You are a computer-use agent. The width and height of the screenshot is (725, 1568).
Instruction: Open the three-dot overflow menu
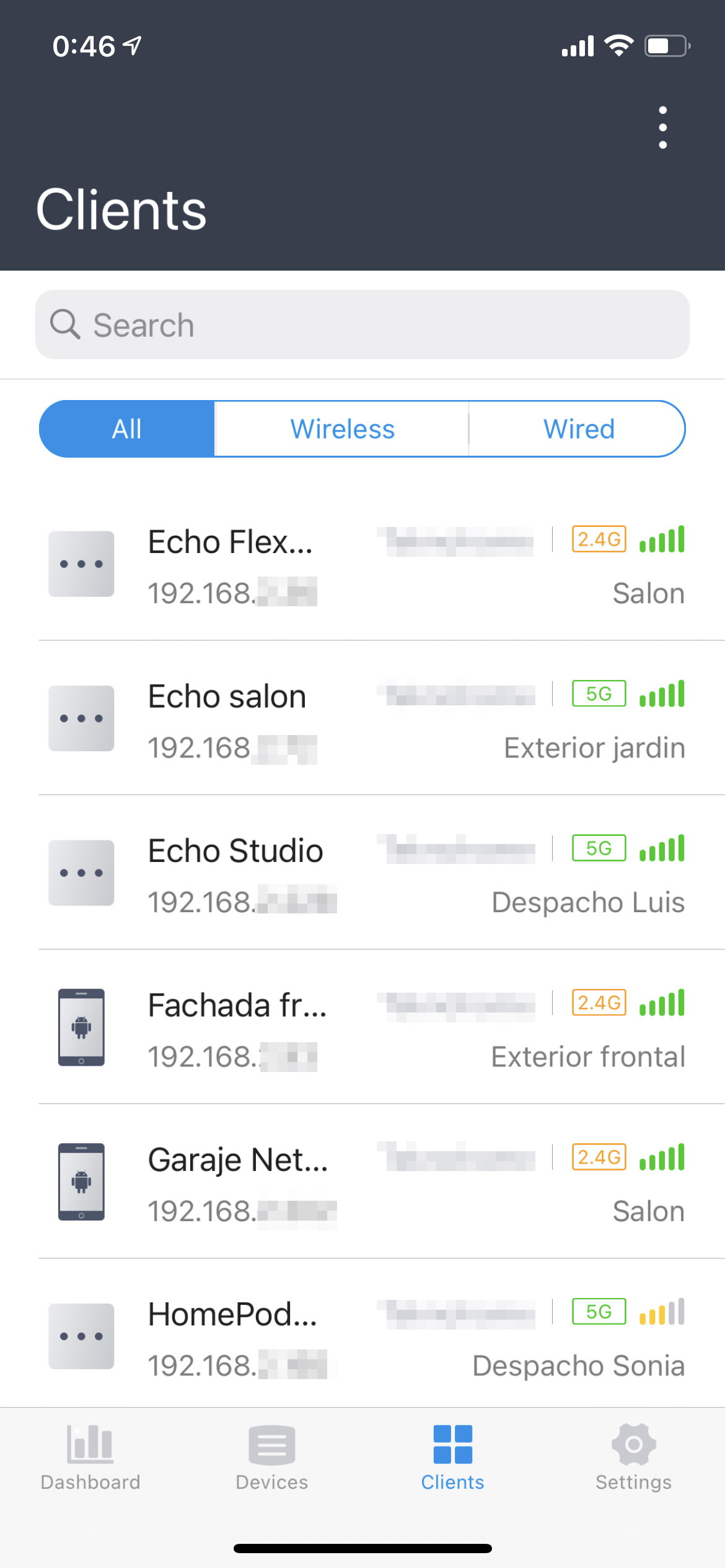pos(662,128)
